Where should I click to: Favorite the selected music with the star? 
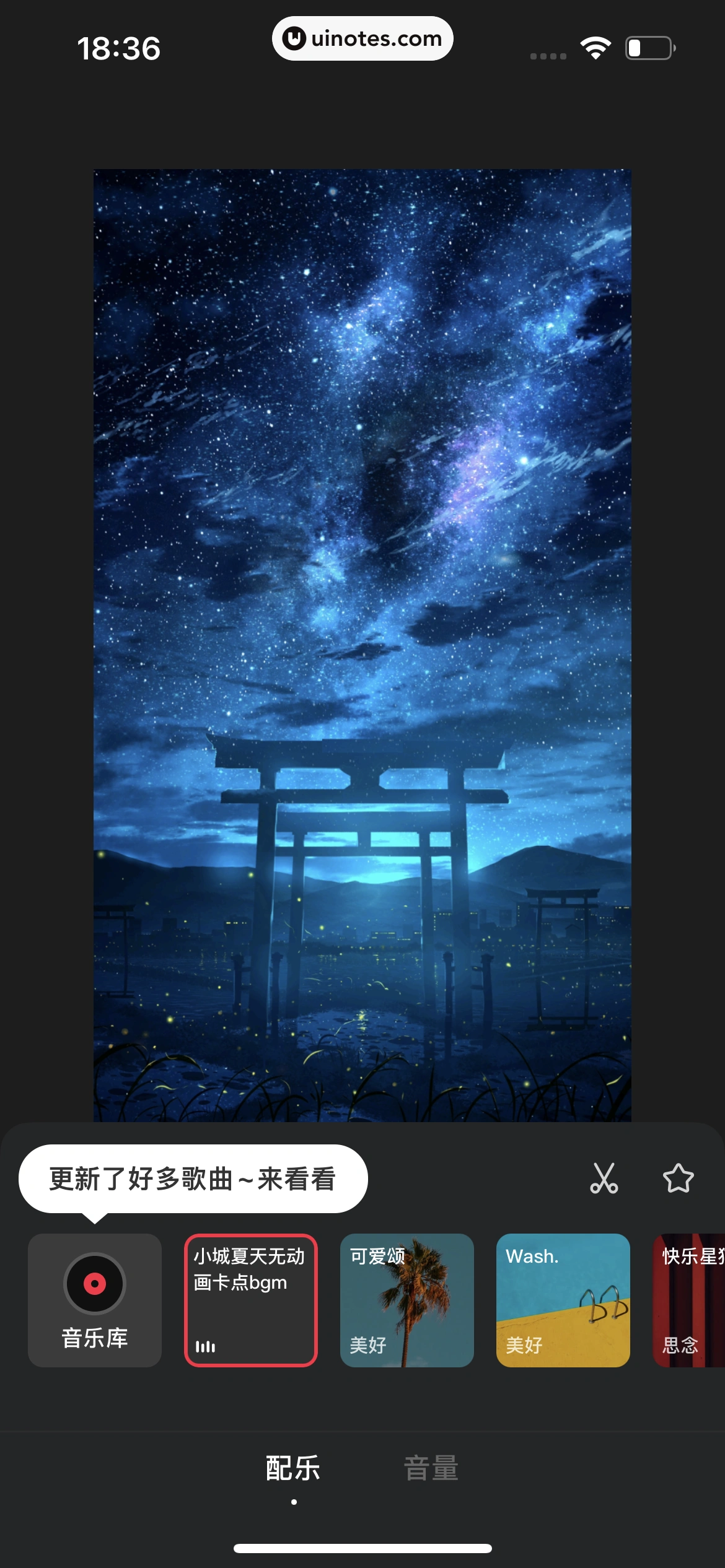[x=678, y=1178]
